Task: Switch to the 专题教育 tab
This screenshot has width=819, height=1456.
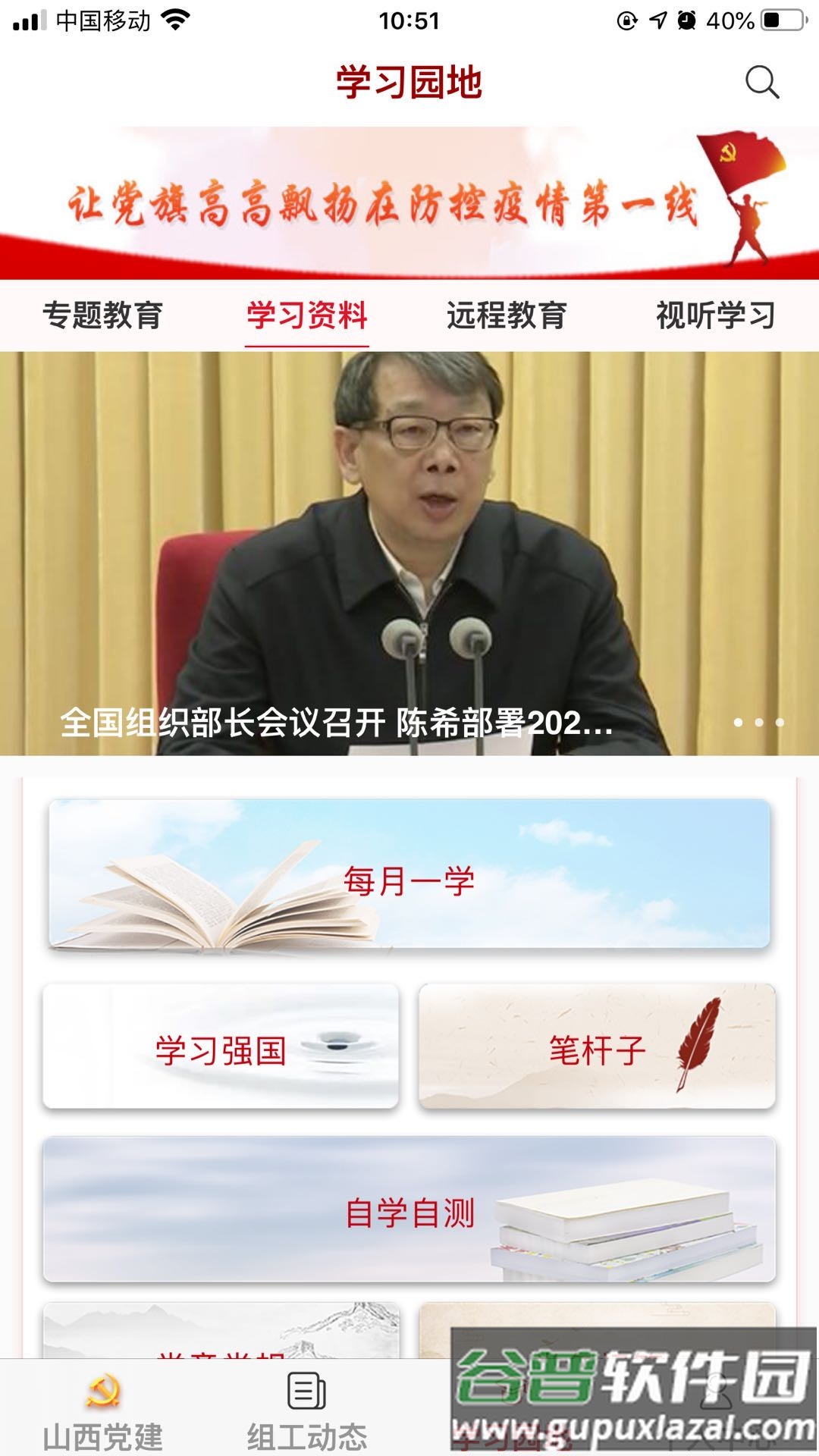Action: (x=105, y=314)
